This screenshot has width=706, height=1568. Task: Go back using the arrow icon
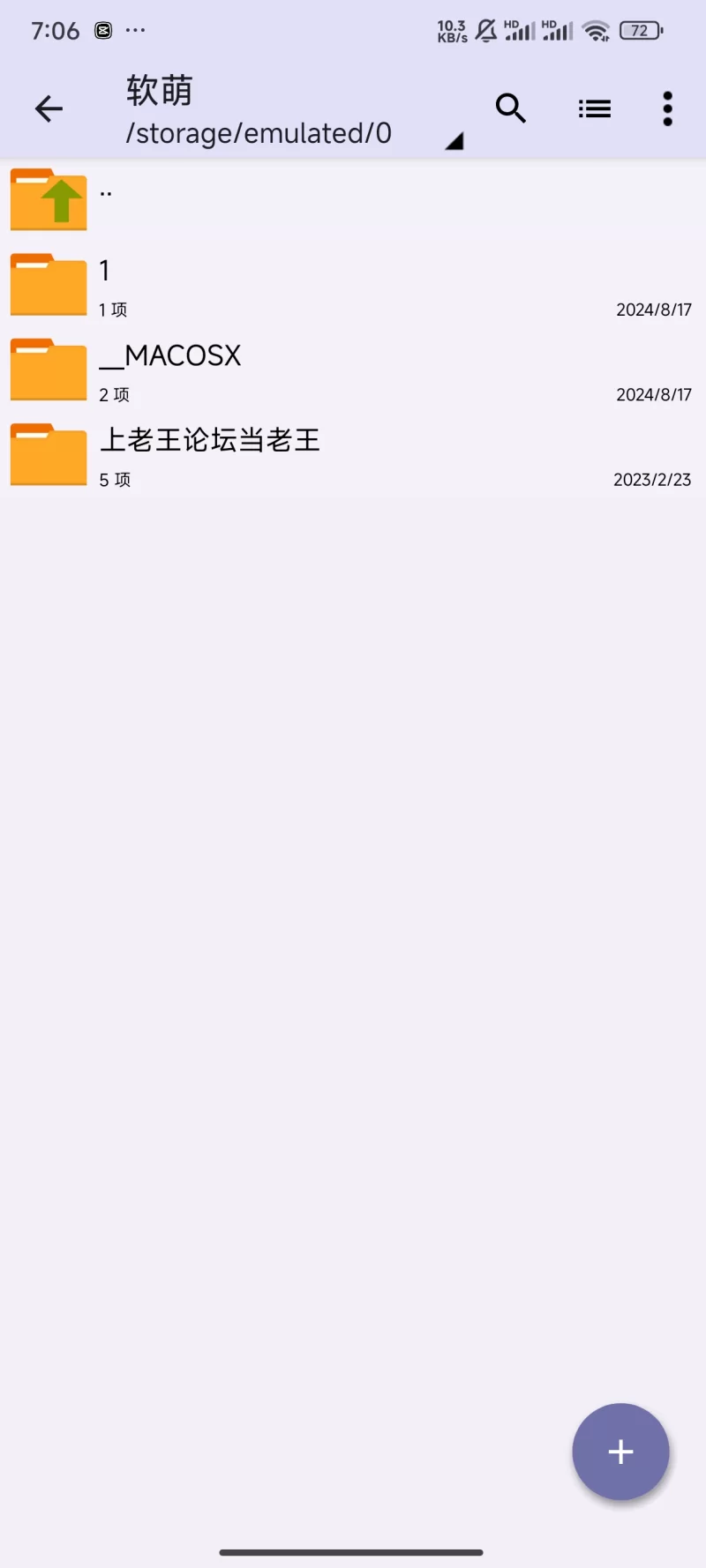point(49,108)
